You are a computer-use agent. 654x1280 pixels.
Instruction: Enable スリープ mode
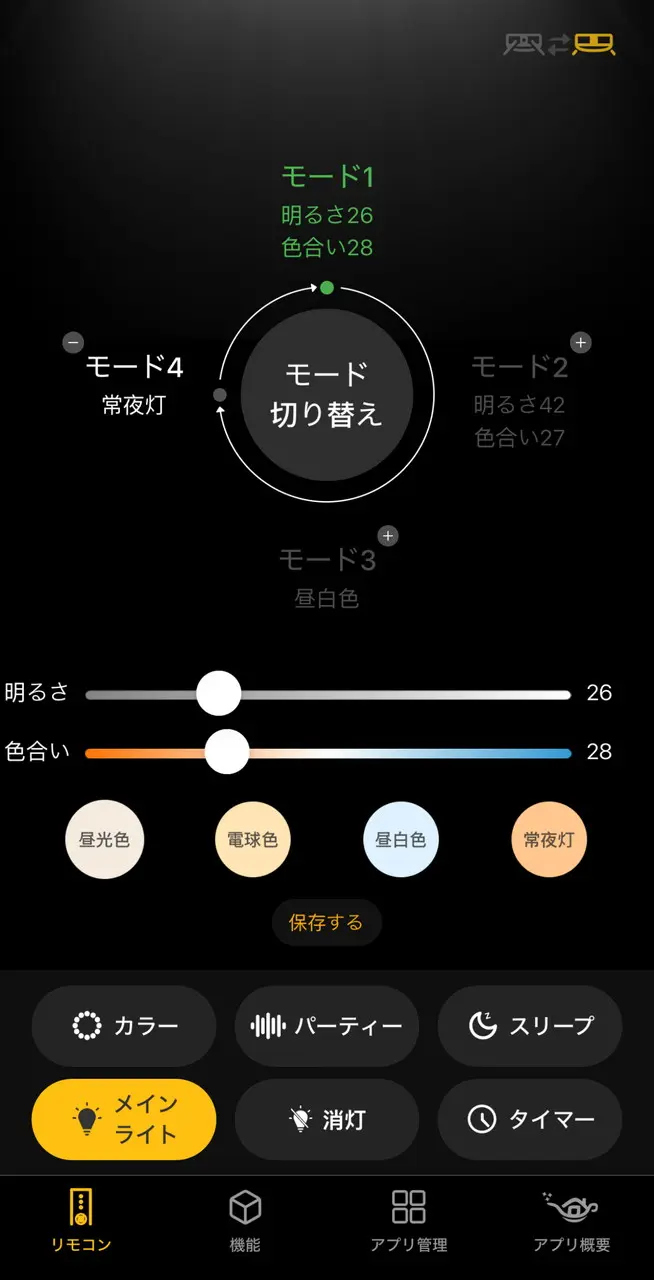click(x=530, y=1026)
